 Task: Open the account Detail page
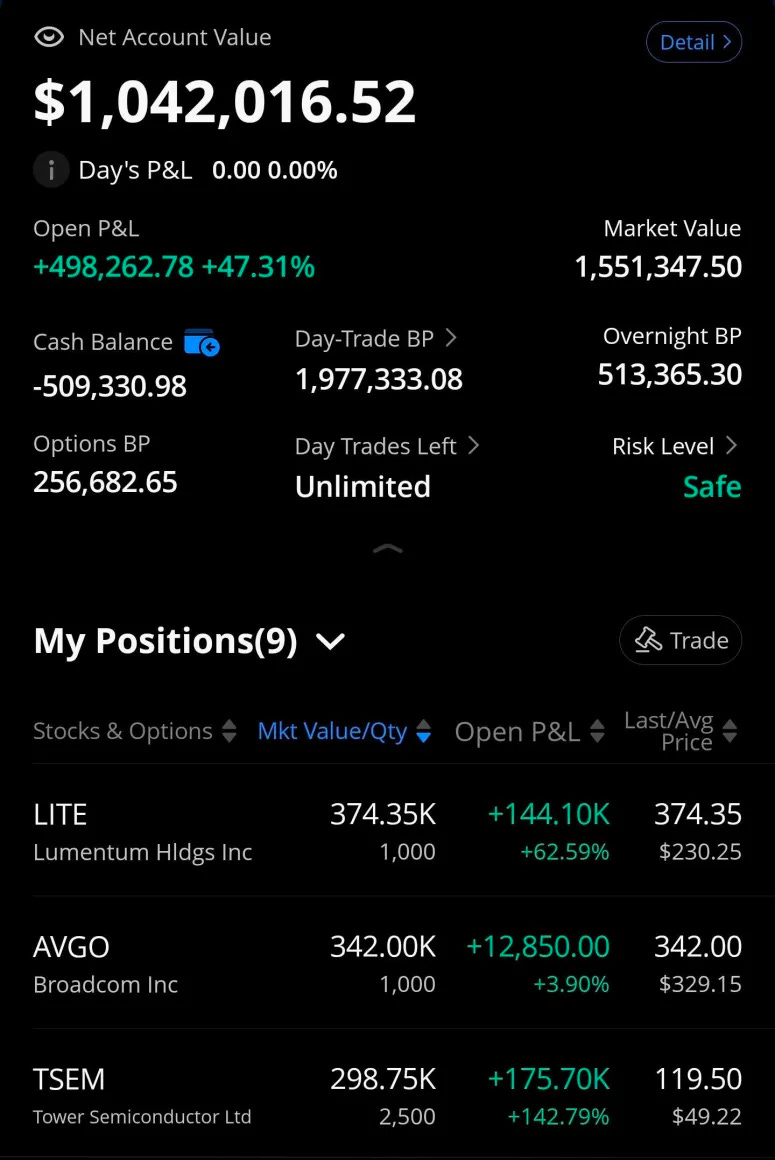click(x=694, y=42)
